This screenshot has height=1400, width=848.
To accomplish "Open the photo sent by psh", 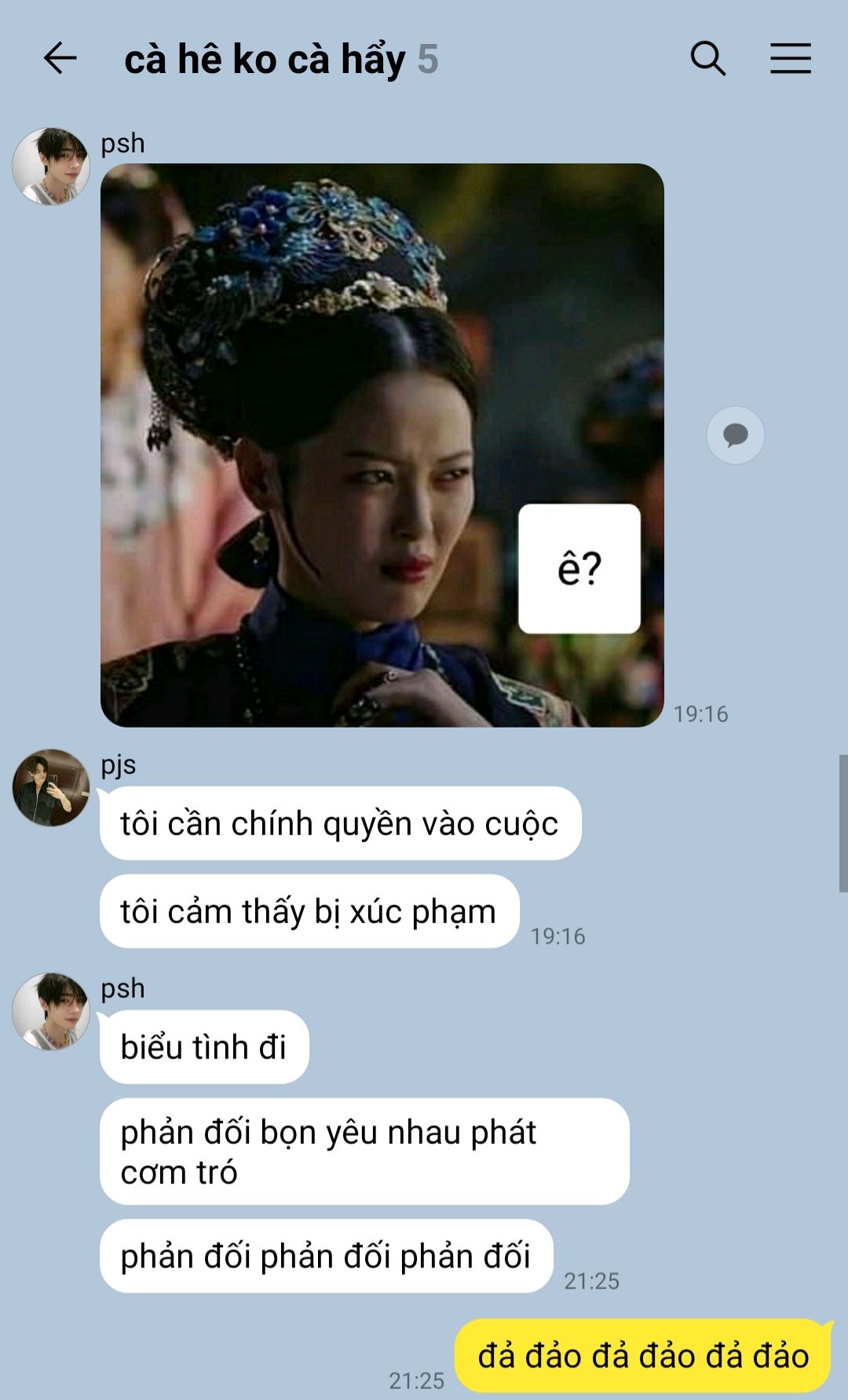I will click(x=382, y=445).
